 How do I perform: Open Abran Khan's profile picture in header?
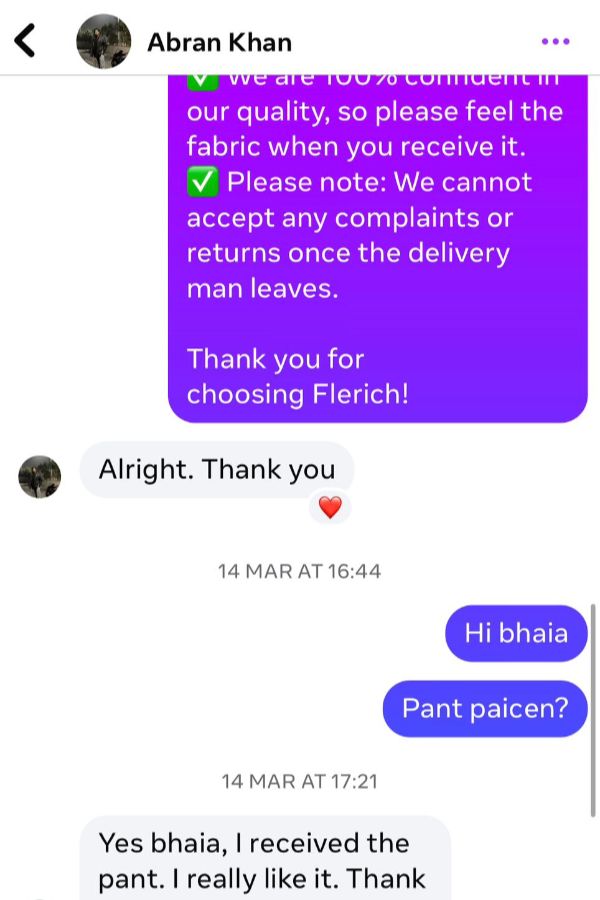tap(104, 41)
